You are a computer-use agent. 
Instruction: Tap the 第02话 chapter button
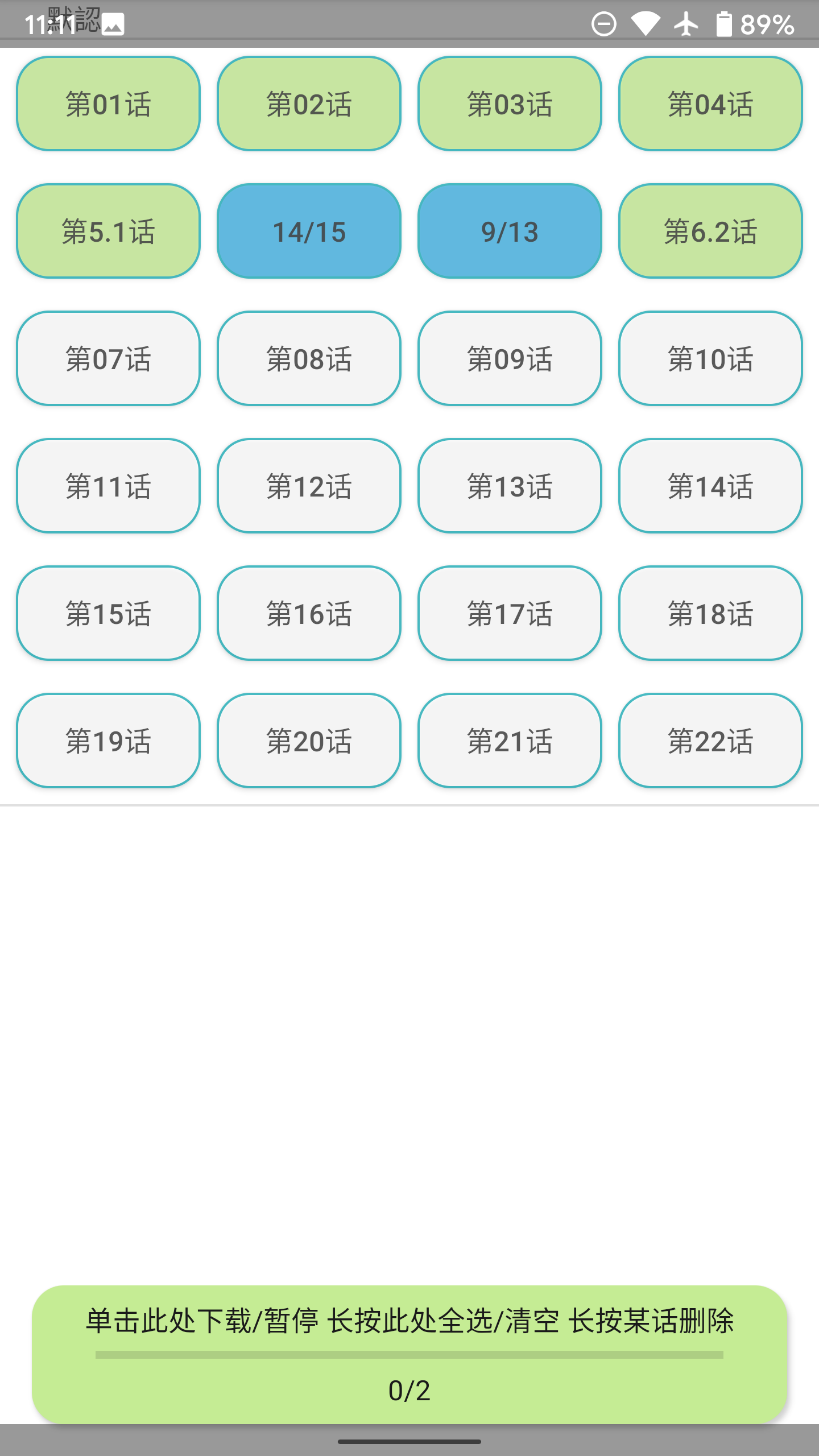tap(309, 104)
